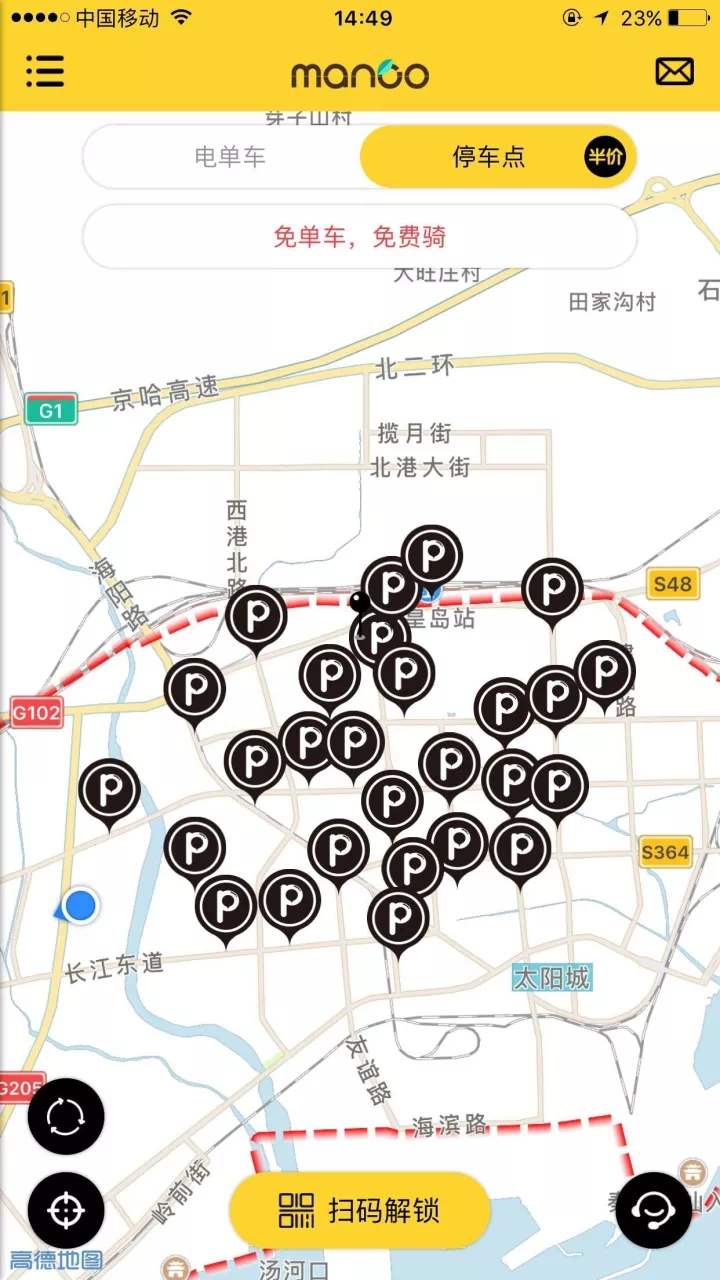Open the side menu list icon

click(45, 71)
